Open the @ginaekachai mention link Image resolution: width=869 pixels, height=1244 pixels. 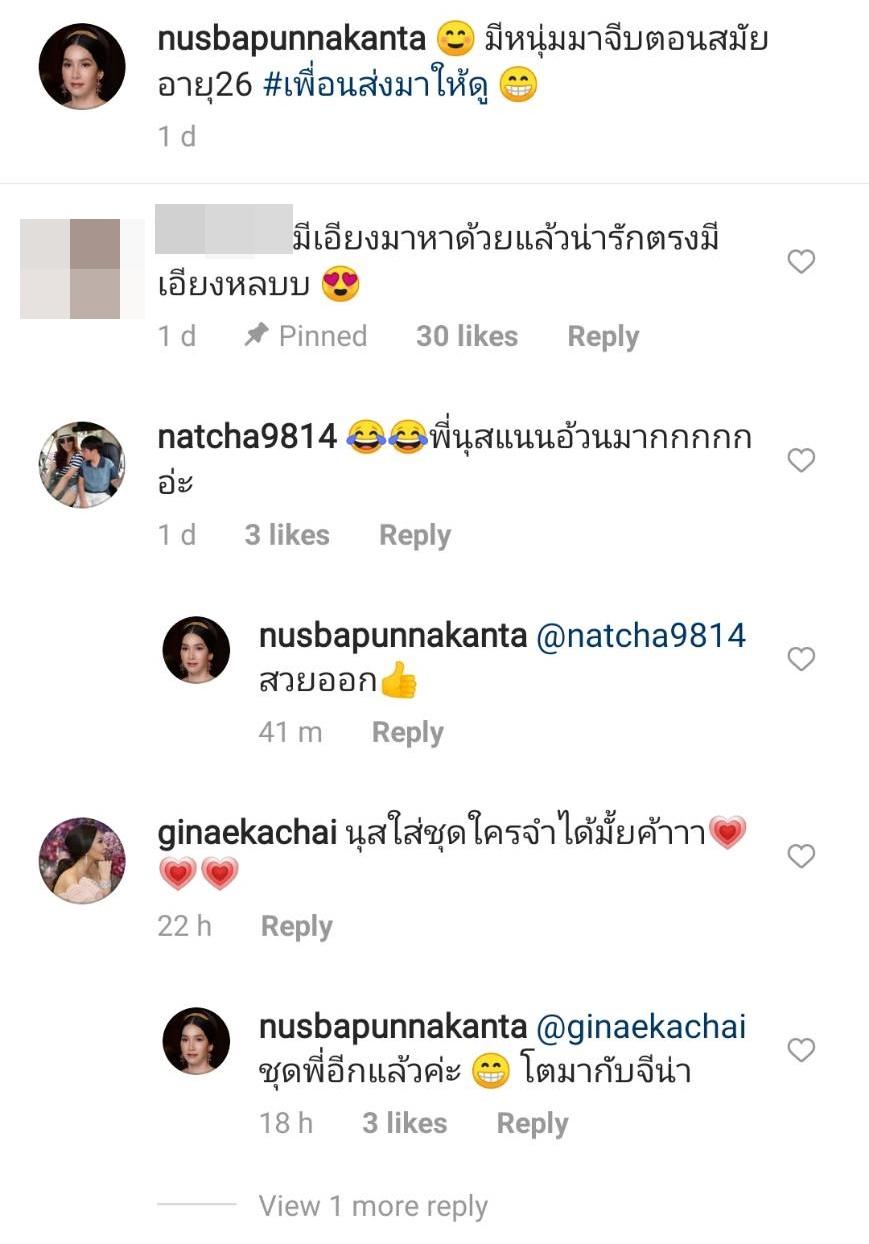(641, 1027)
